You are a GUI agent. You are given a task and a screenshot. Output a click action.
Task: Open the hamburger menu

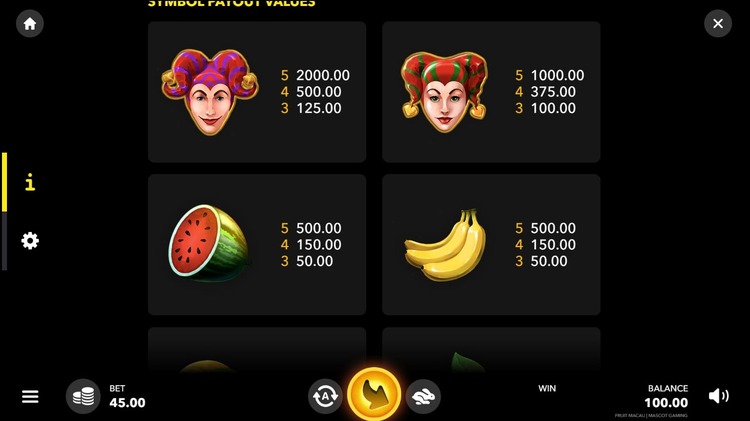(x=30, y=397)
